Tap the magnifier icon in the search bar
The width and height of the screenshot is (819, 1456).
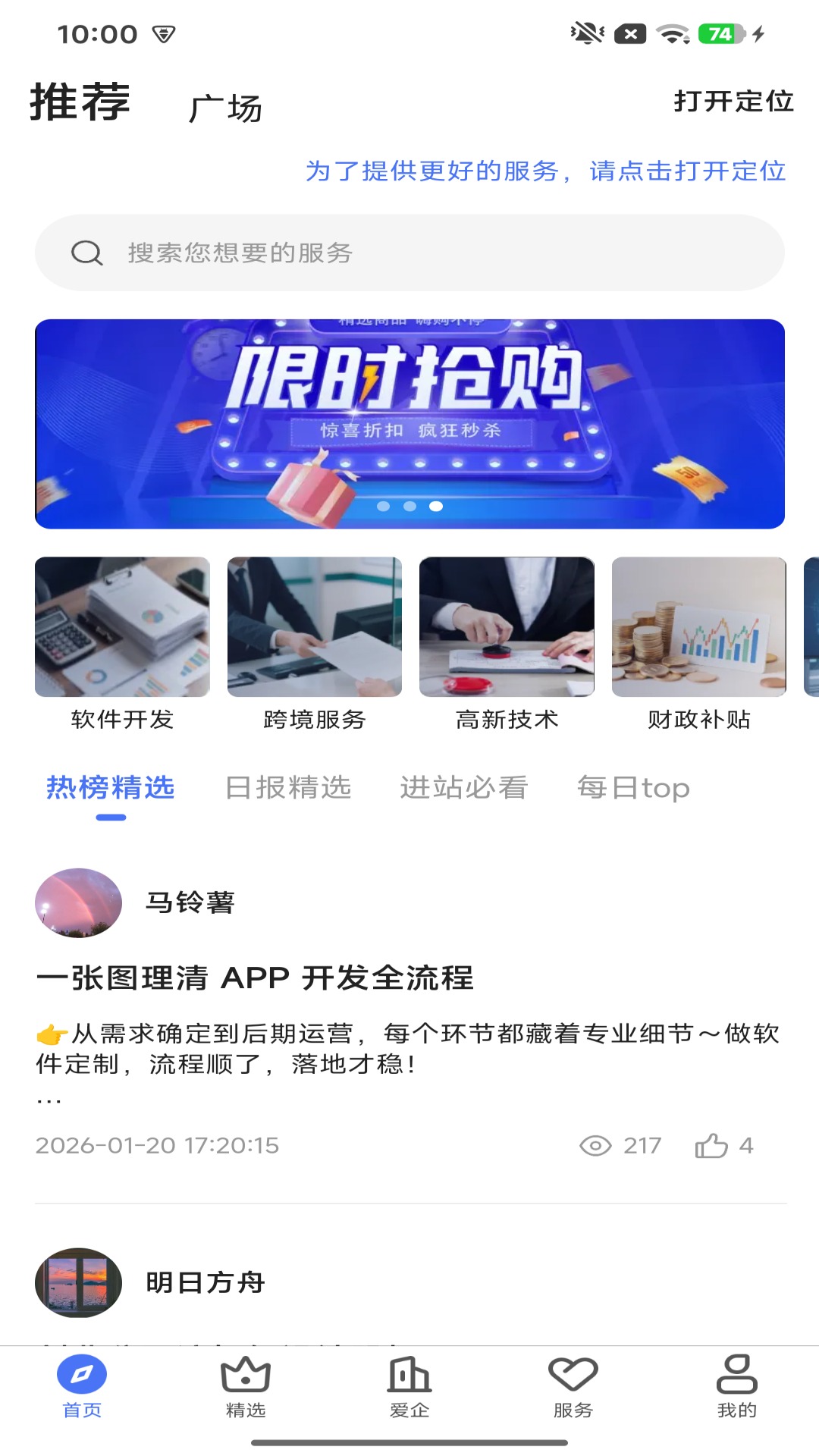click(x=86, y=253)
